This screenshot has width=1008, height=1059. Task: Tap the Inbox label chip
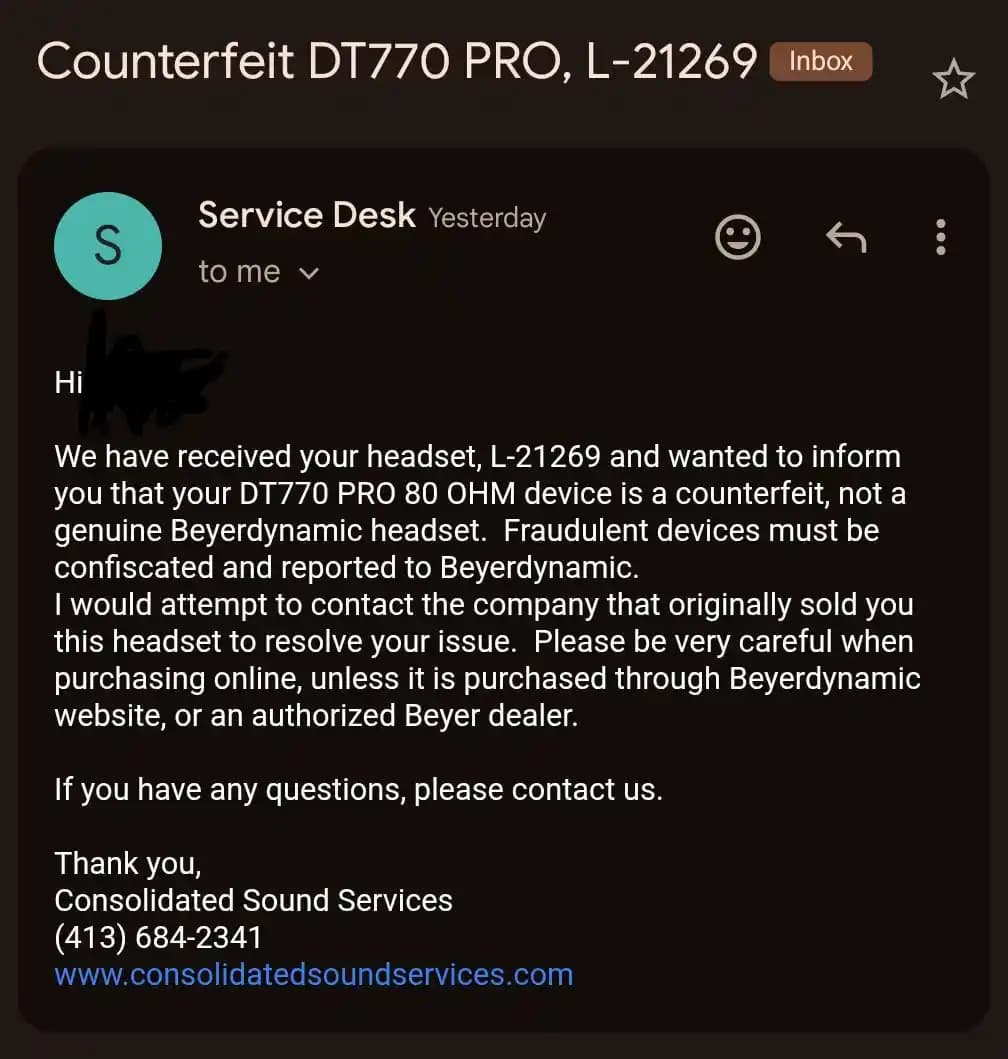point(820,61)
